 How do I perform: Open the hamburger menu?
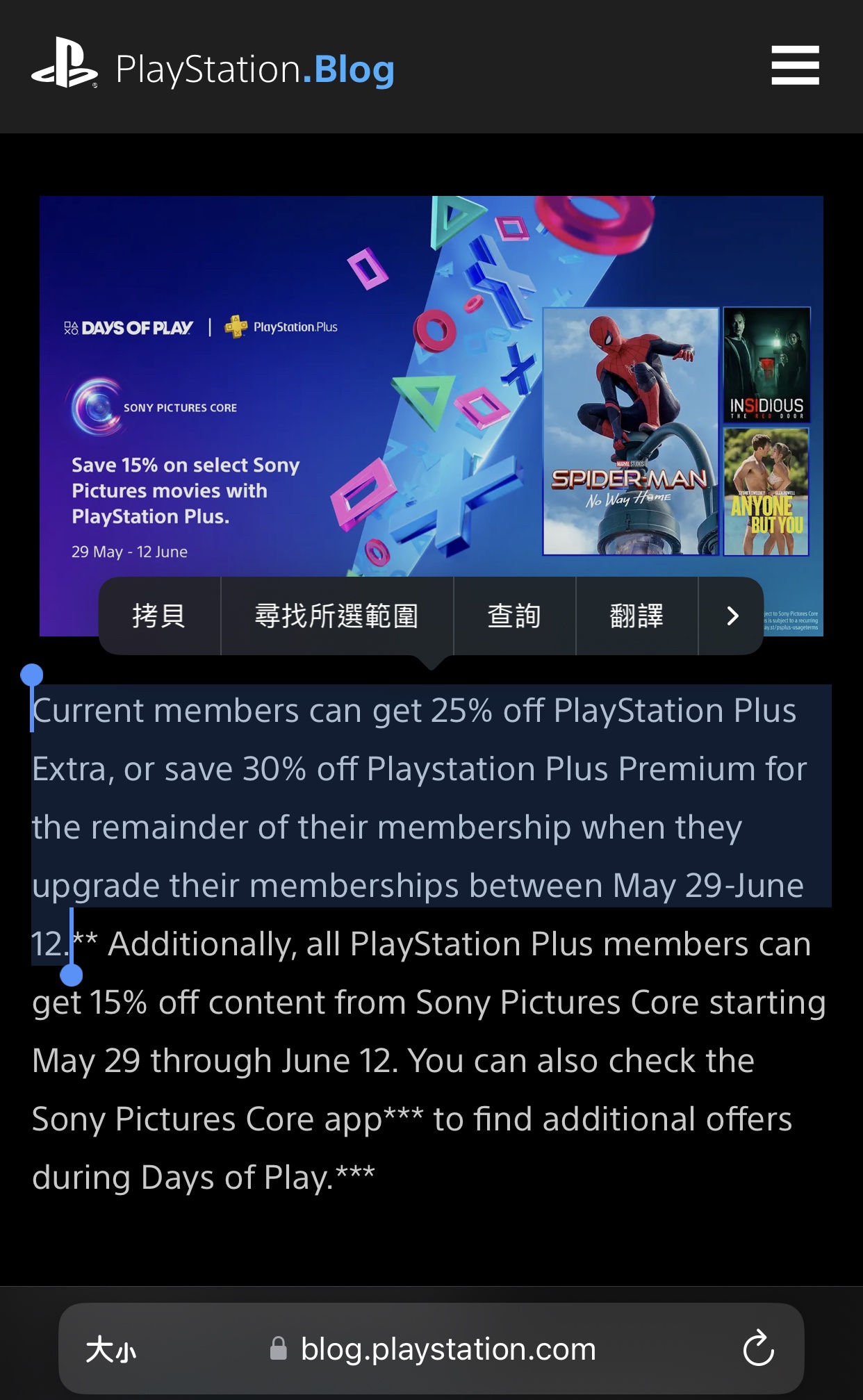pyautogui.click(x=795, y=66)
